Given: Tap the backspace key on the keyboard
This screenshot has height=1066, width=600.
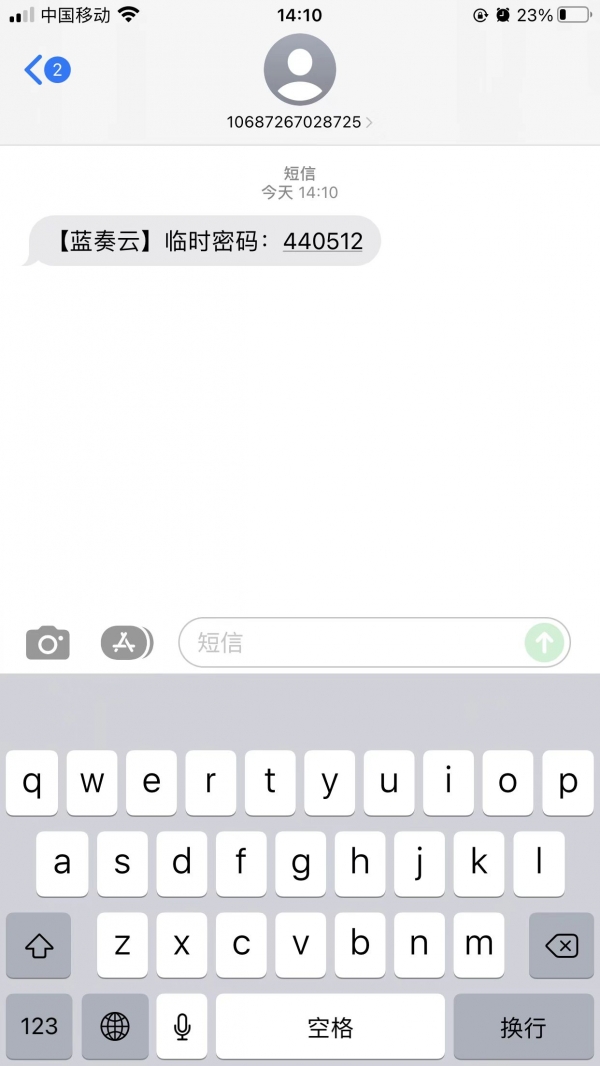Looking at the screenshot, I should 561,945.
